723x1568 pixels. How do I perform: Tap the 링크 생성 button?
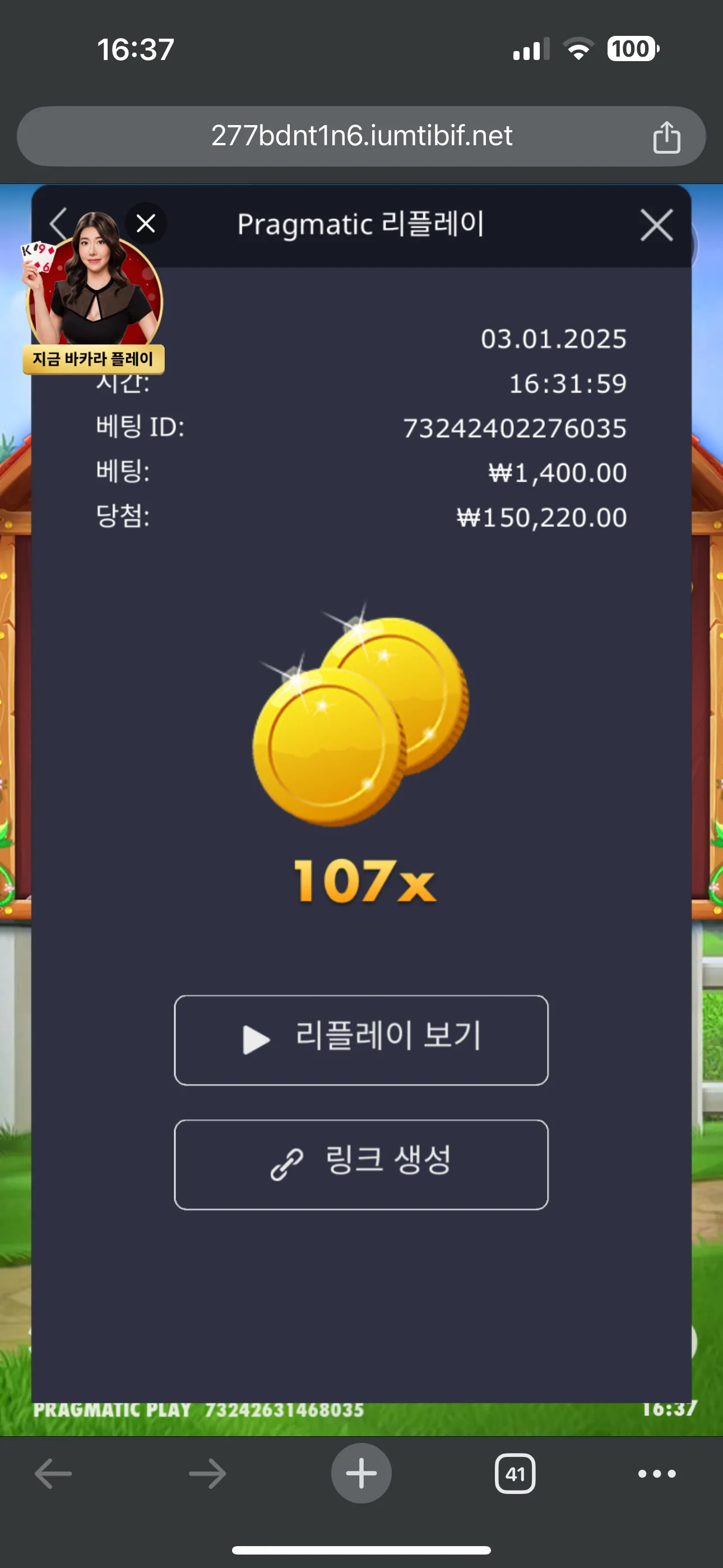(x=361, y=1164)
